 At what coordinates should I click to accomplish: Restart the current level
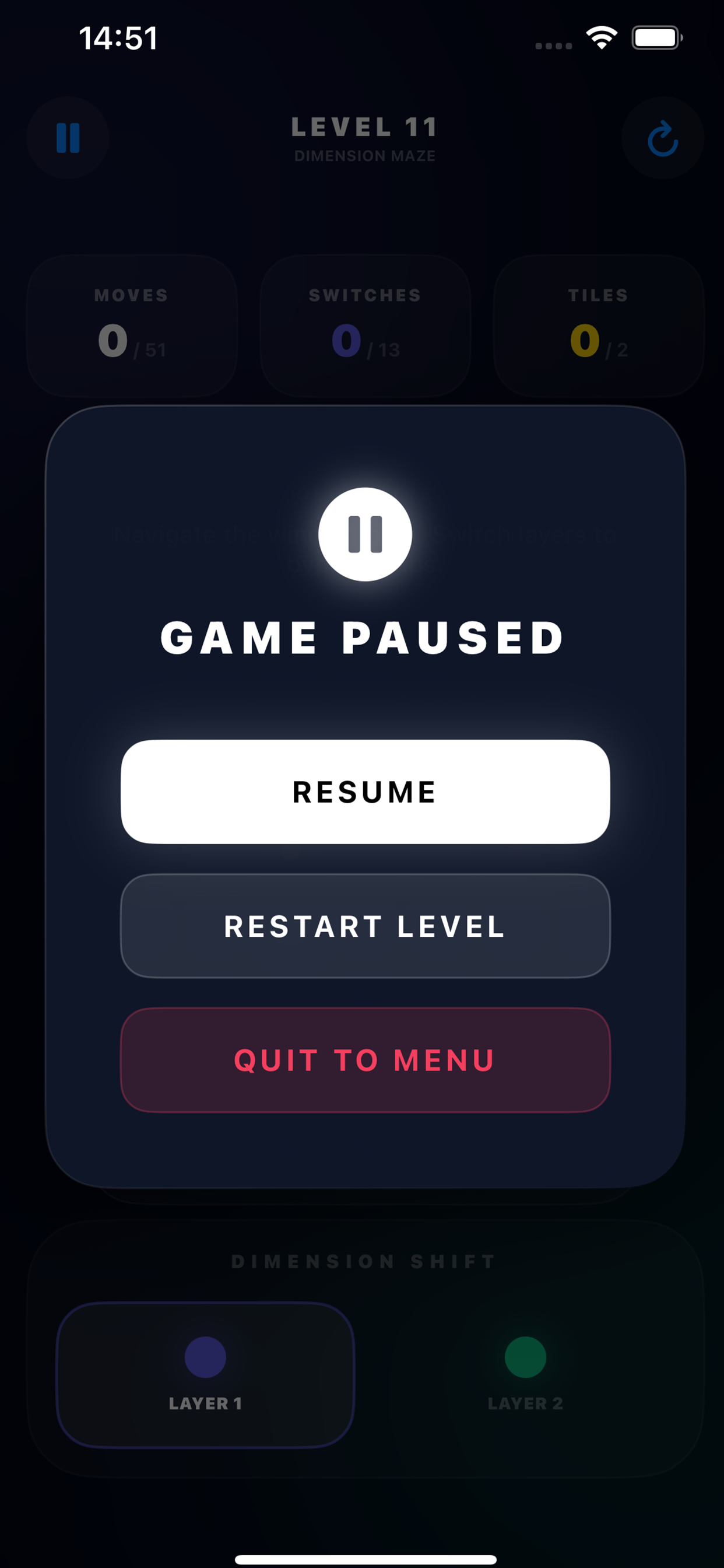coord(365,926)
